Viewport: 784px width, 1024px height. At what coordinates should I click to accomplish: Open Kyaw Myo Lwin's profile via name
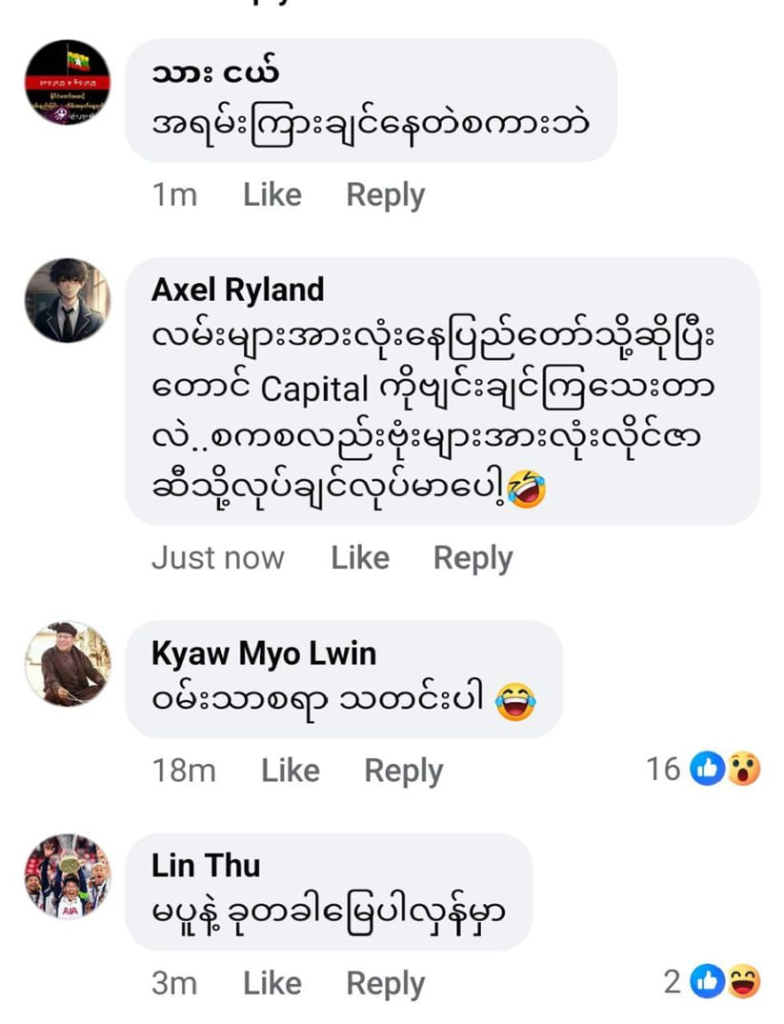[x=264, y=653]
